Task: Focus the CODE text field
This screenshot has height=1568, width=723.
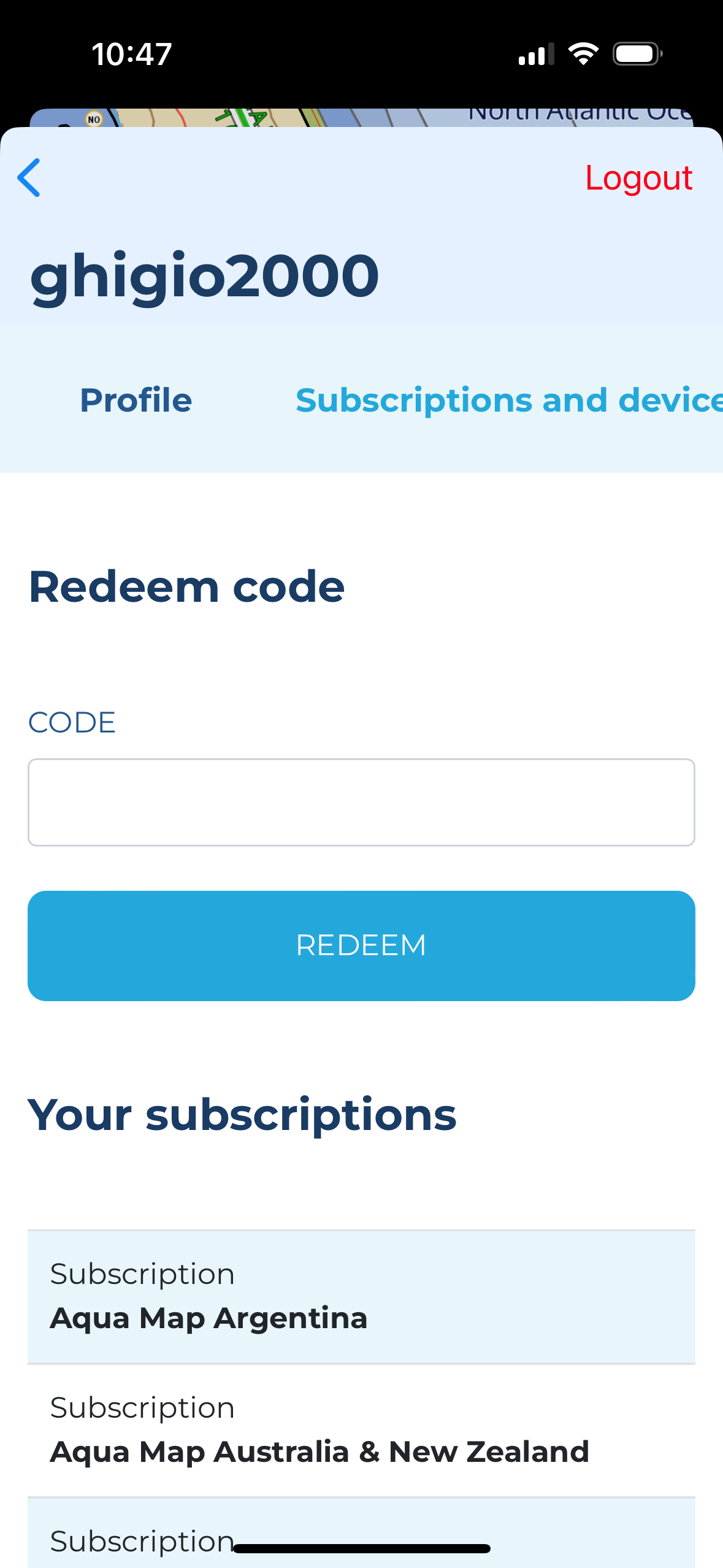Action: 361,802
